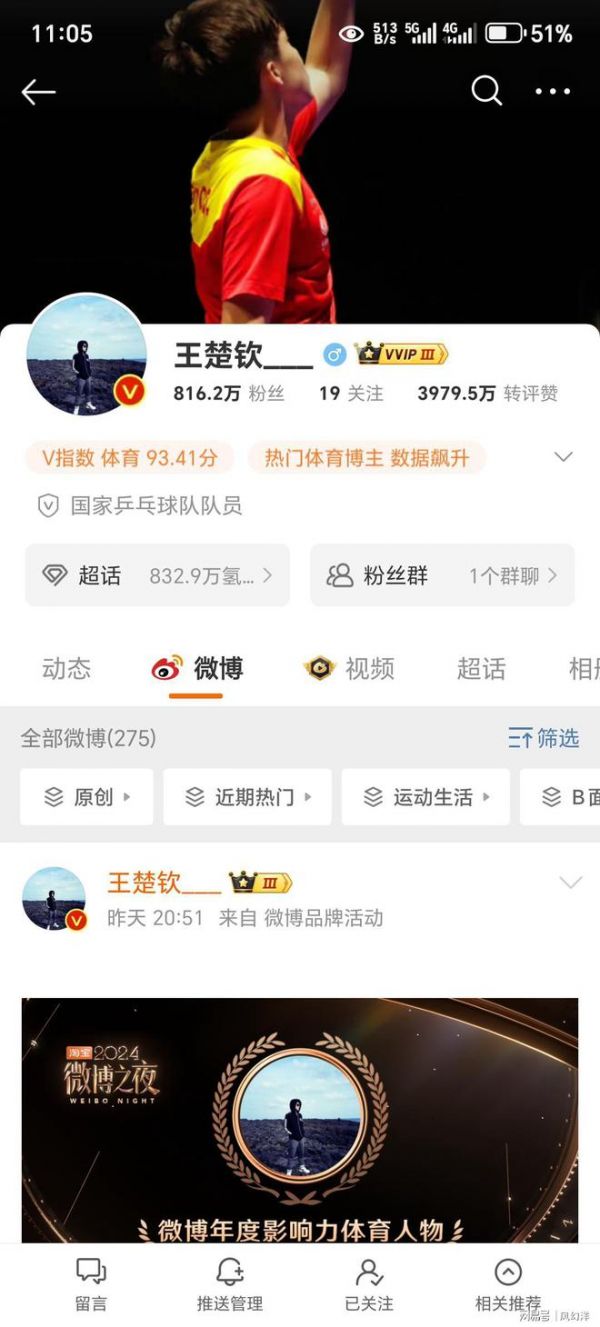
Task: Select the 近期热门 filter chip
Action: tap(247, 797)
